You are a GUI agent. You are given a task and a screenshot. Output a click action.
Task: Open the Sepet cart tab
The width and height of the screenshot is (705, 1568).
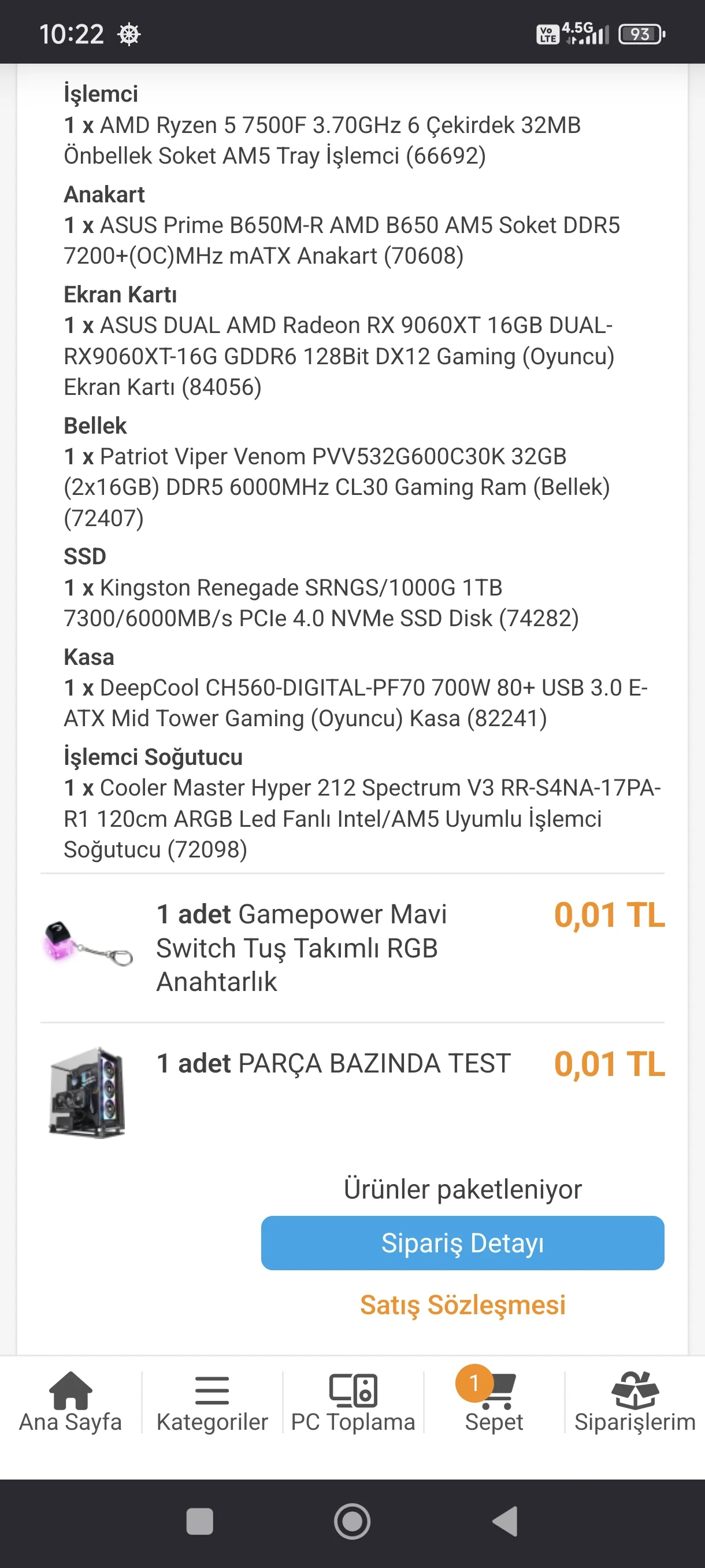coord(493,1403)
